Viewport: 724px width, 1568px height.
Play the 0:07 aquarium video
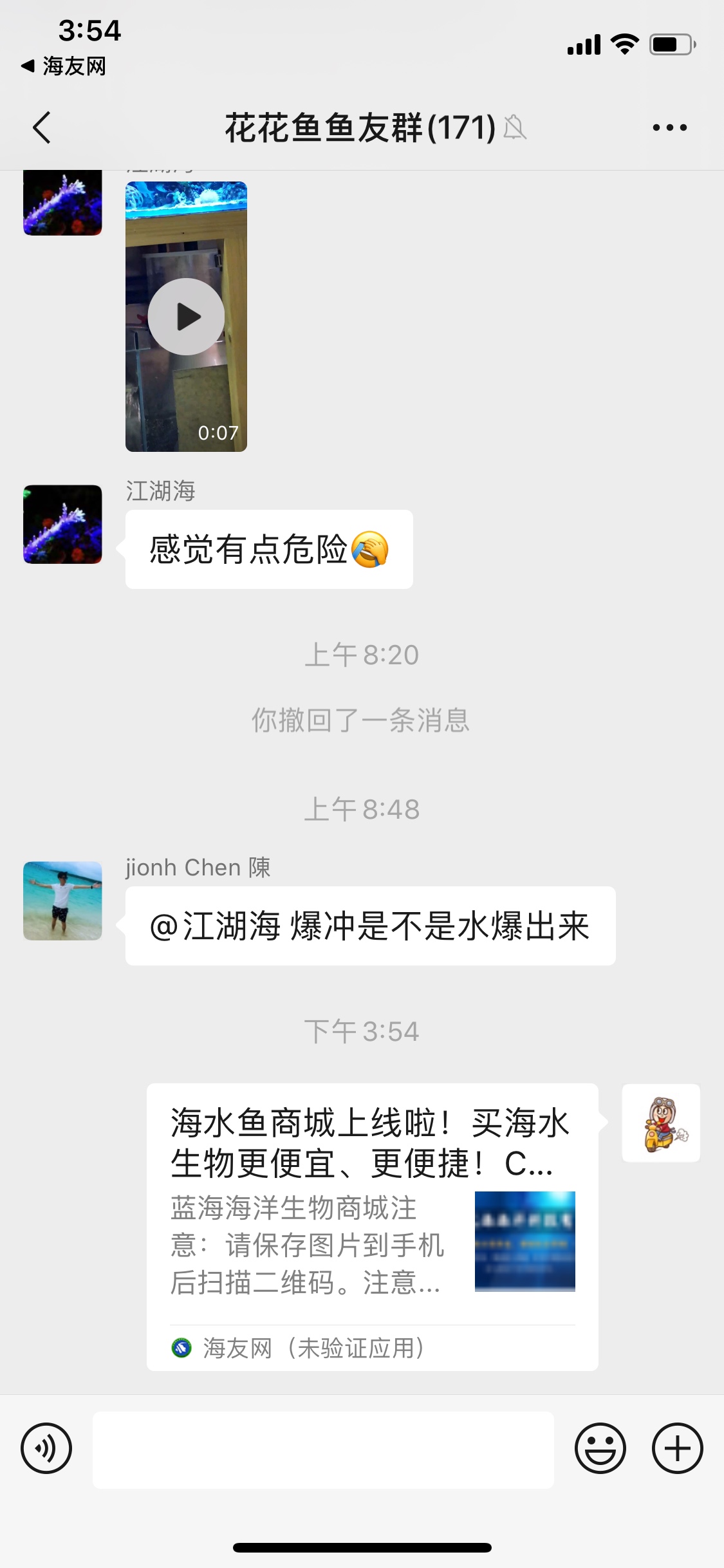click(186, 317)
